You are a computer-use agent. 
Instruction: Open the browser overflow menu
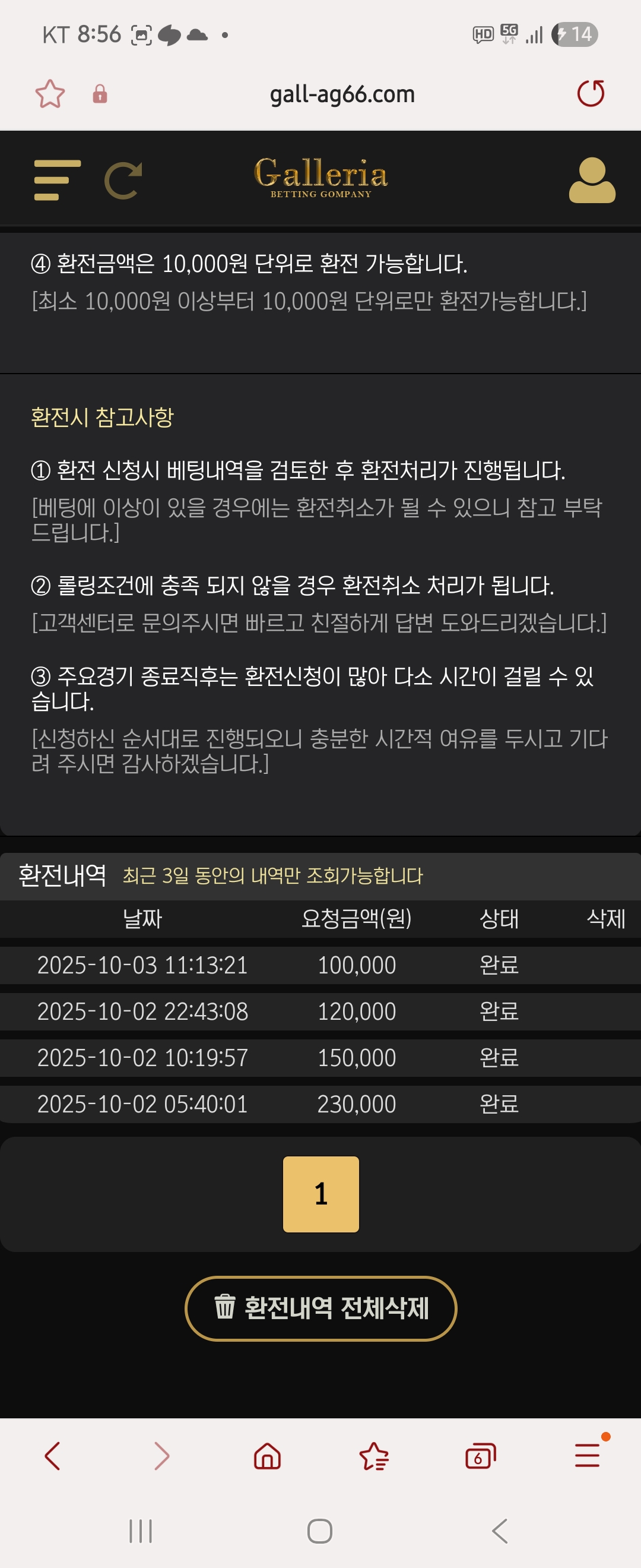(x=588, y=1455)
